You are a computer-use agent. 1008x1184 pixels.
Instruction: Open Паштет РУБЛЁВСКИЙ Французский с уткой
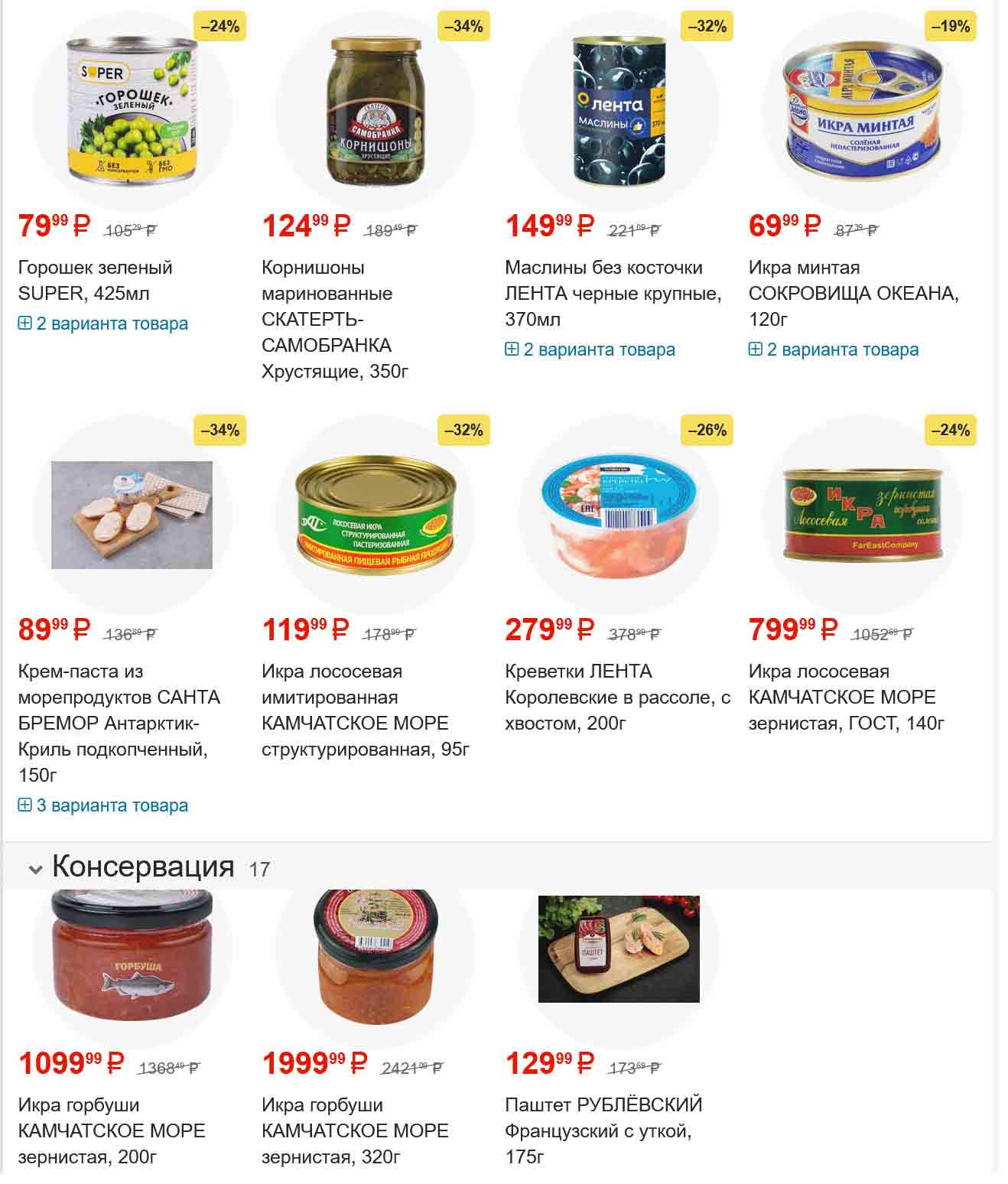[603, 1130]
